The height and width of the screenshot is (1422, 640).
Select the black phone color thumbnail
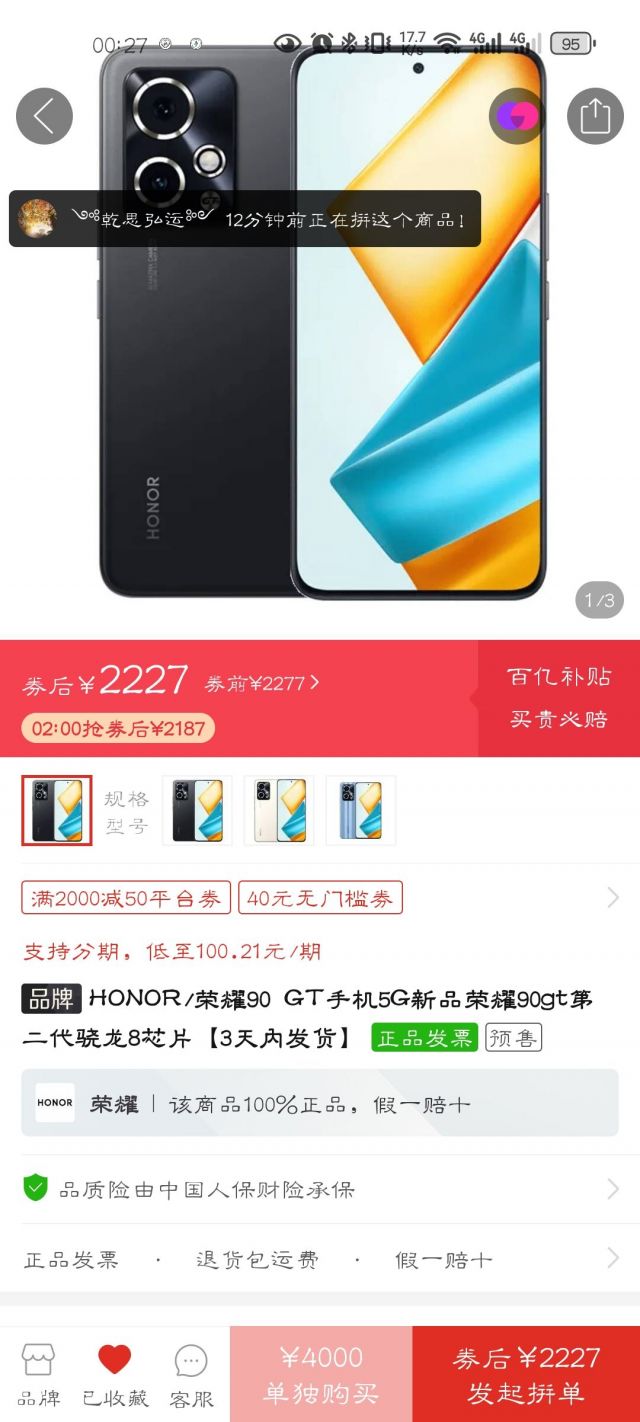pos(57,810)
